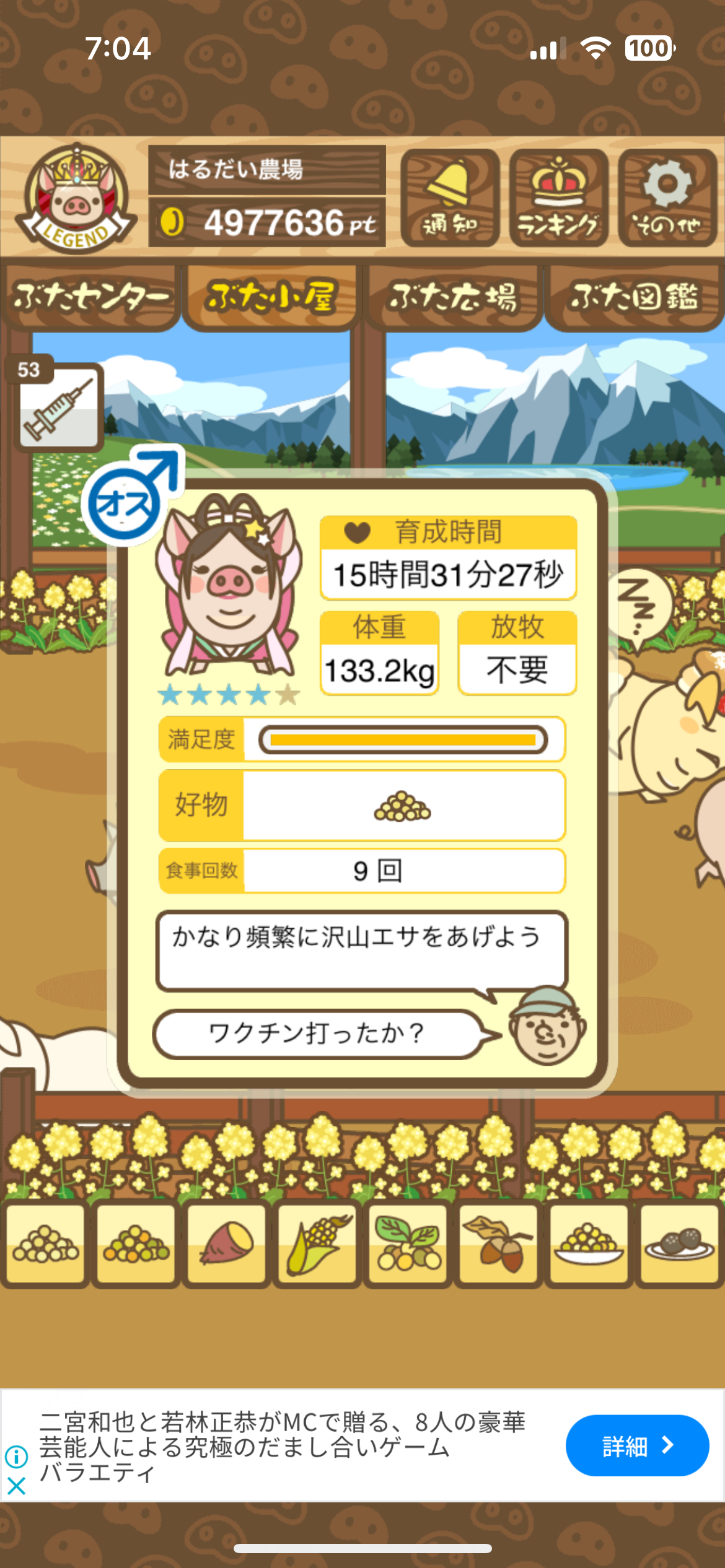725x1568 pixels.
Task: Close the banner ad
Action: (16, 1485)
